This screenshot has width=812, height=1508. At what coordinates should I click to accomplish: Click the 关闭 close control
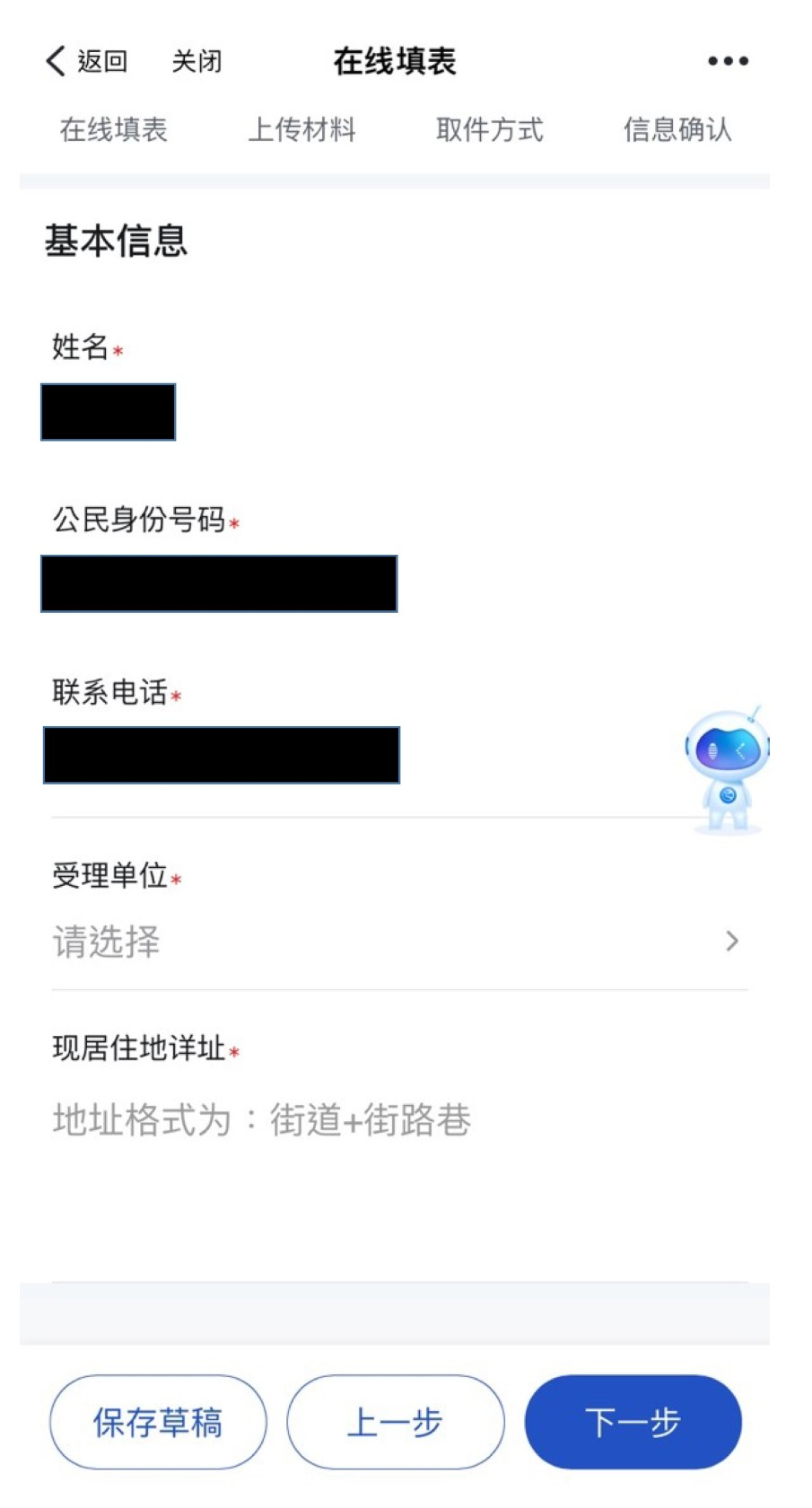coord(196,61)
